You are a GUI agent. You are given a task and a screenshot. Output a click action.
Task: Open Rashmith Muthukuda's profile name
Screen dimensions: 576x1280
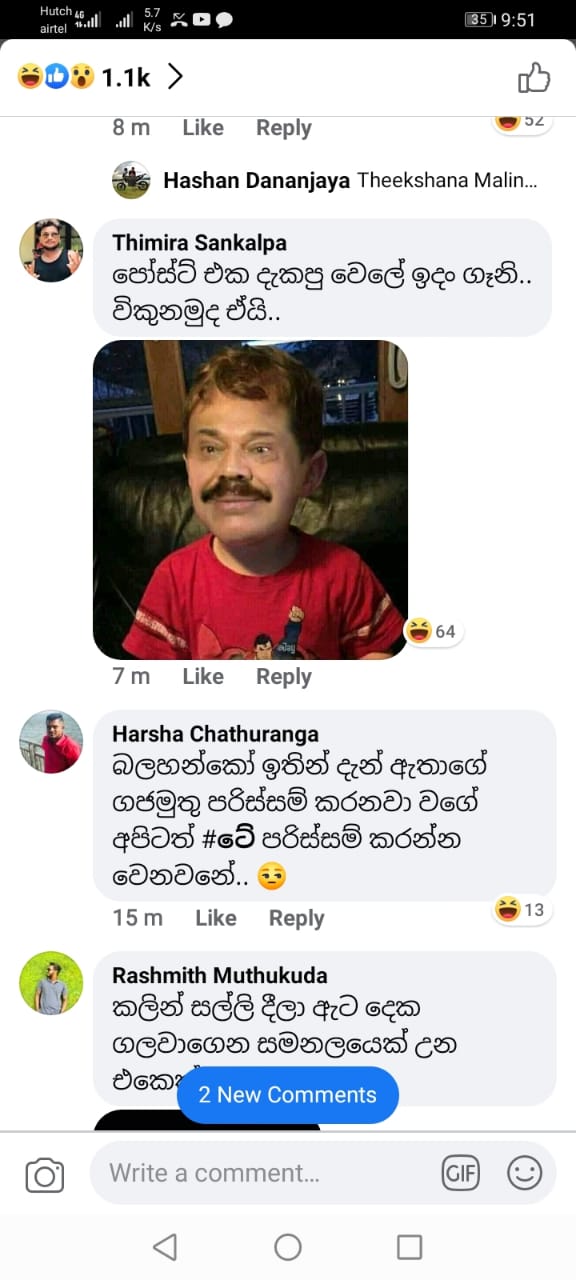coord(220,975)
